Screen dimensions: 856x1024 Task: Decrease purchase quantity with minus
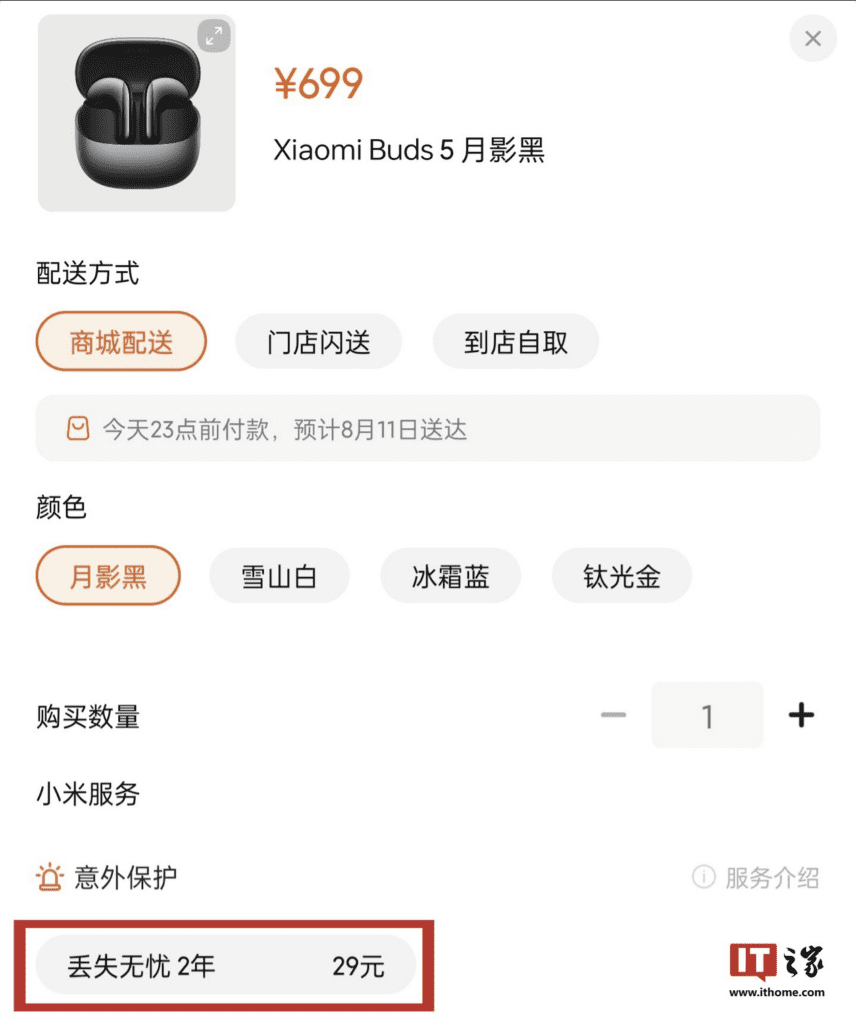pos(613,715)
